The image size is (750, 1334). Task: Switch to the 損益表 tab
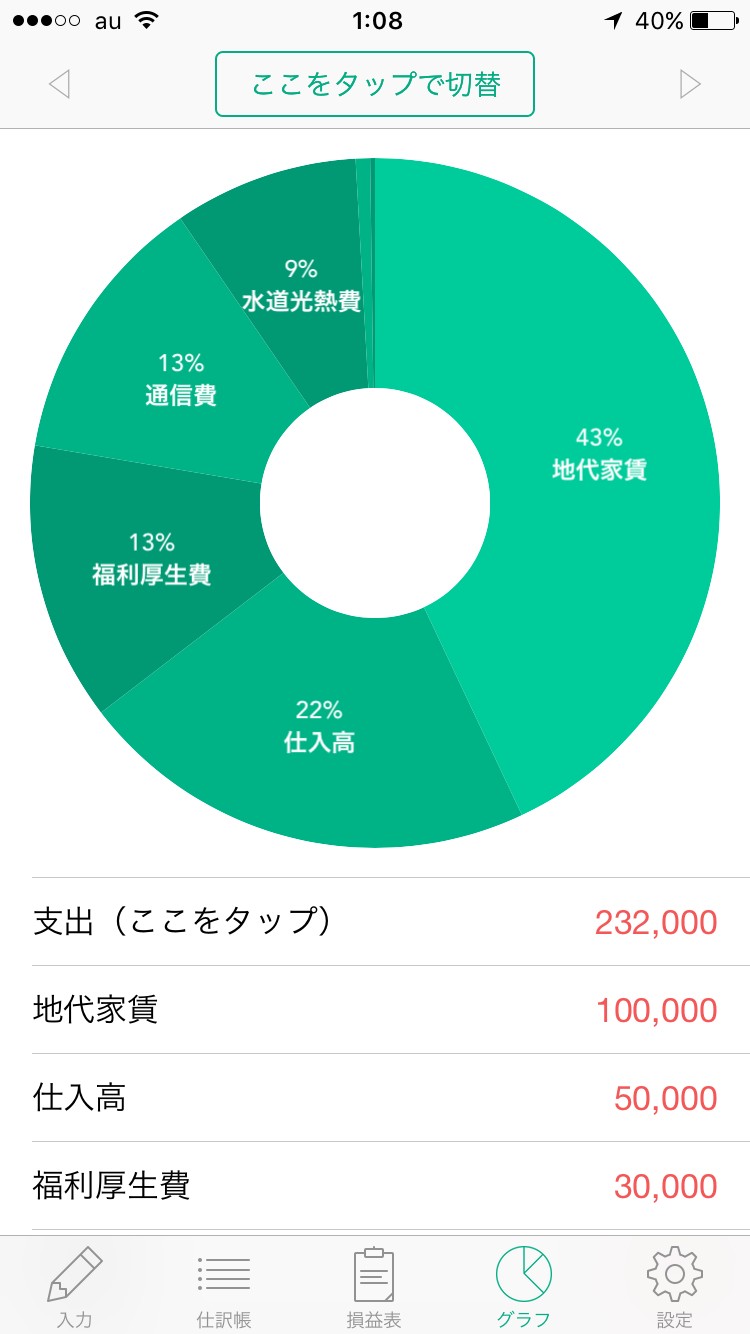click(x=374, y=1286)
